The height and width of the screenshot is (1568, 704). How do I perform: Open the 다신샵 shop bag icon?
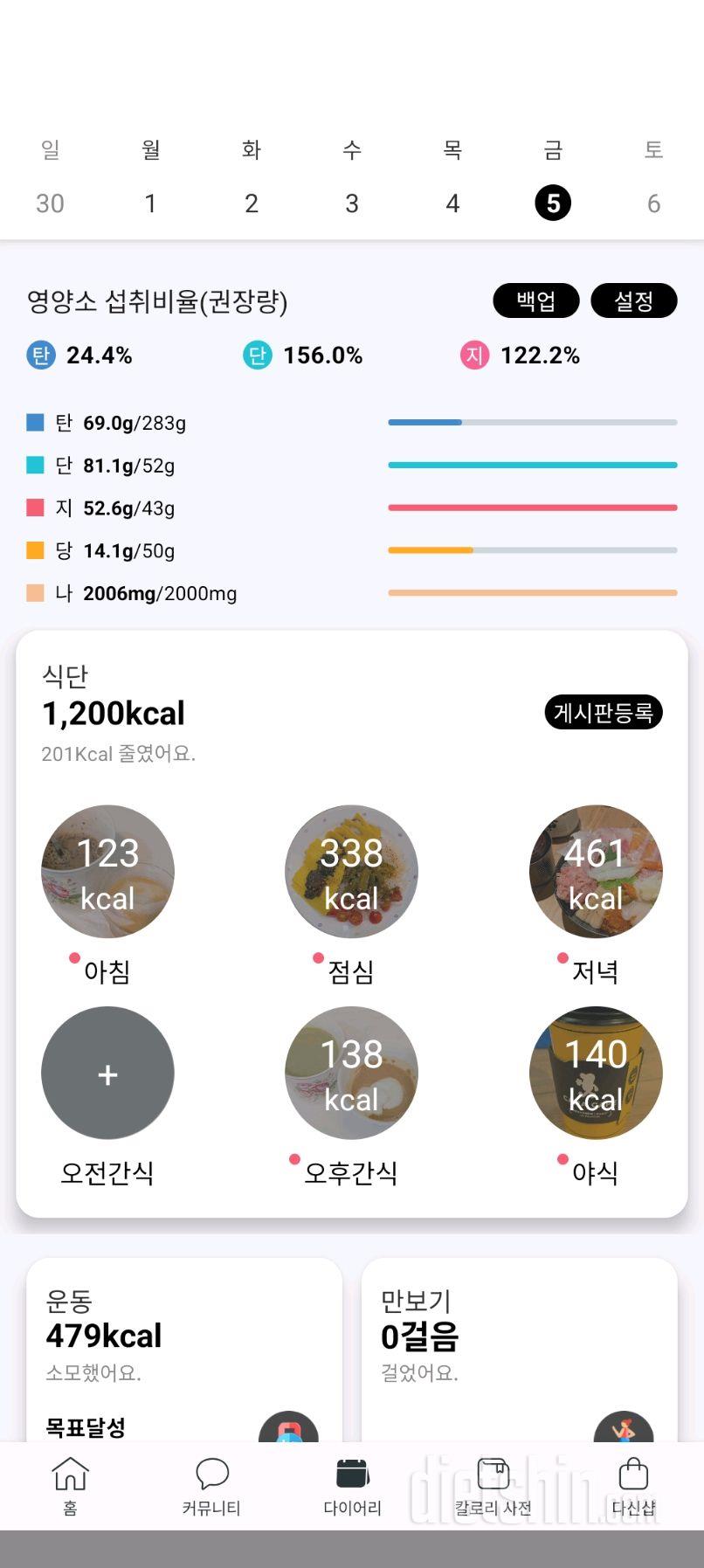pyautogui.click(x=634, y=1485)
